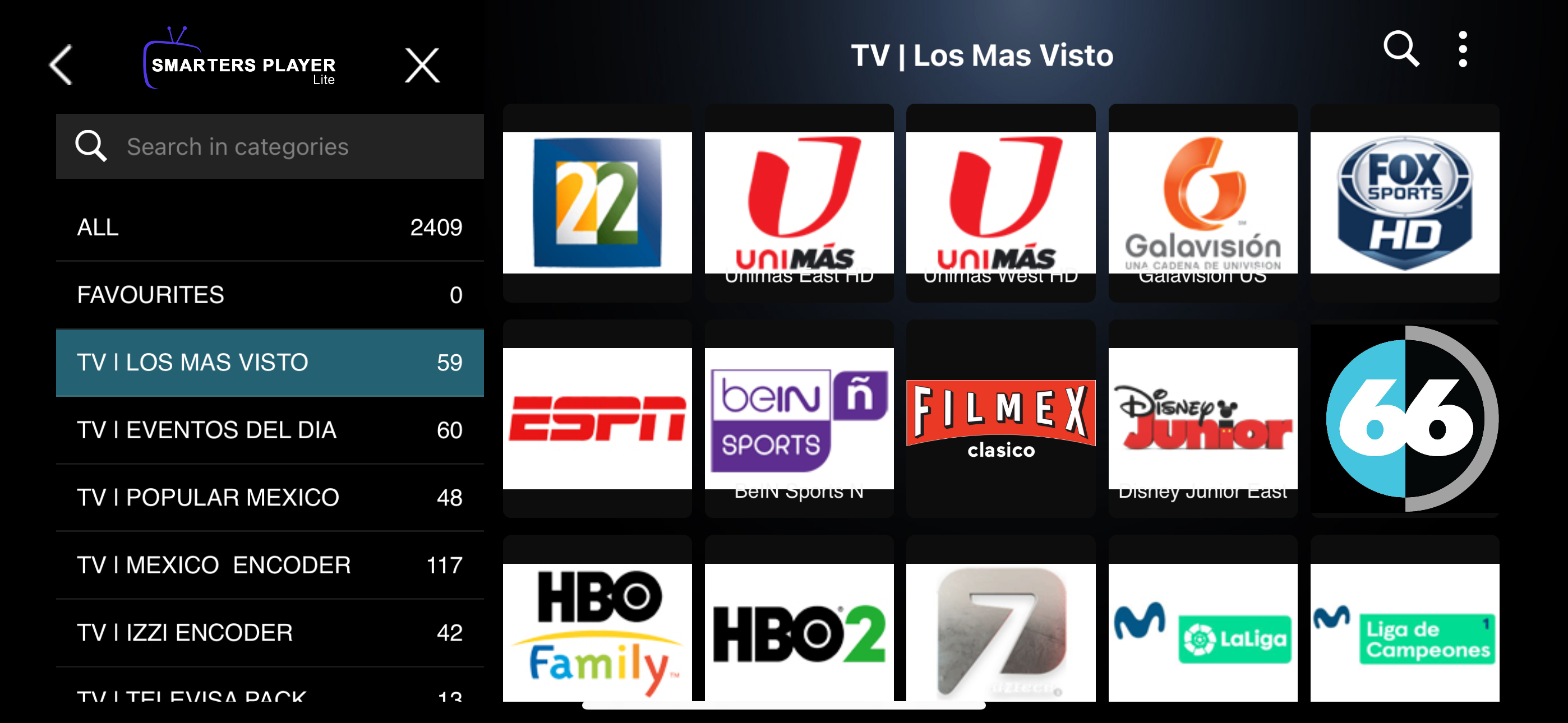Select TV | EVENTOS DEL DIA category
This screenshot has width=1568, height=723.
point(269,430)
